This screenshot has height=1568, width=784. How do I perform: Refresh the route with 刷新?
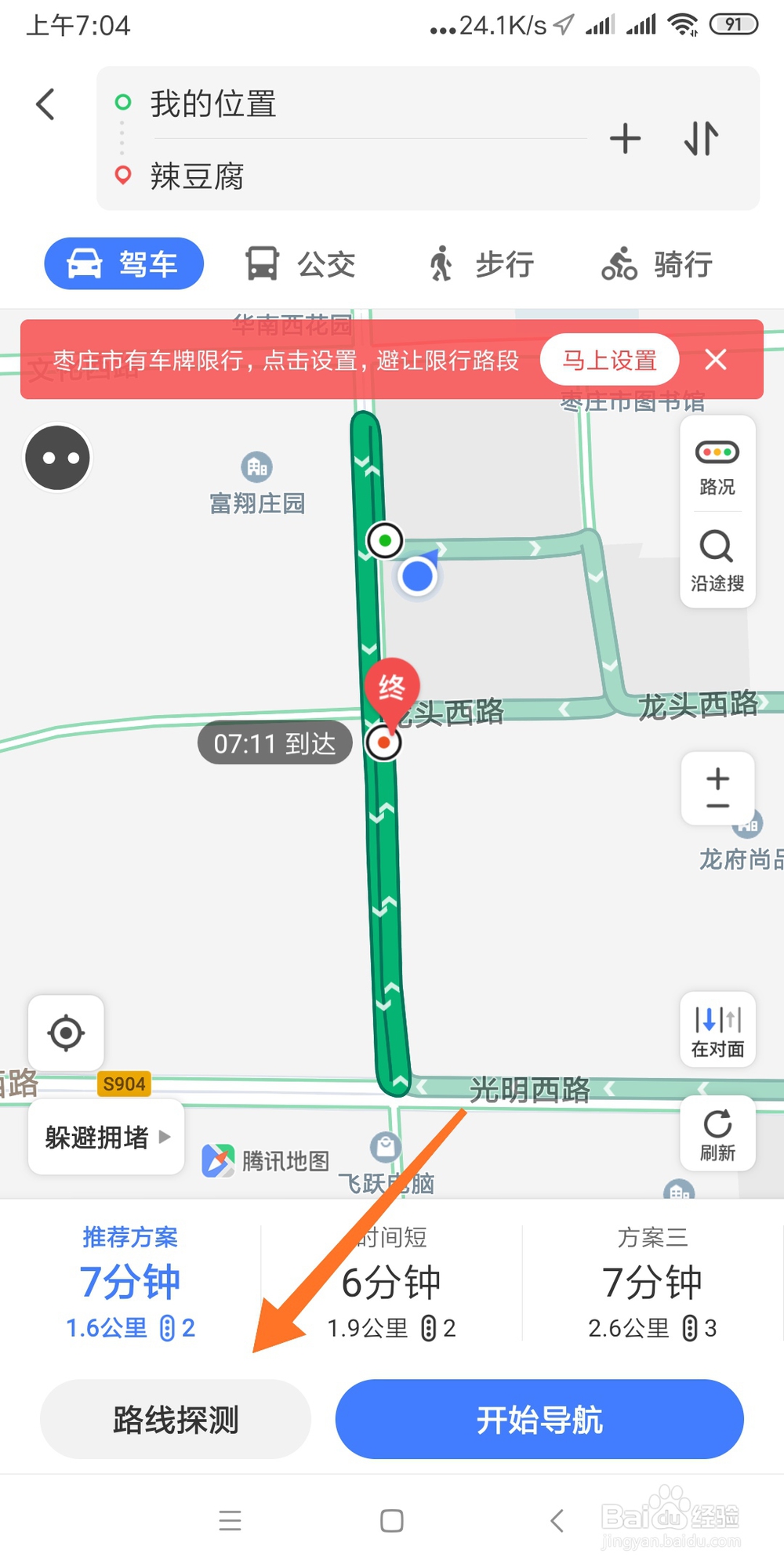718,1134
